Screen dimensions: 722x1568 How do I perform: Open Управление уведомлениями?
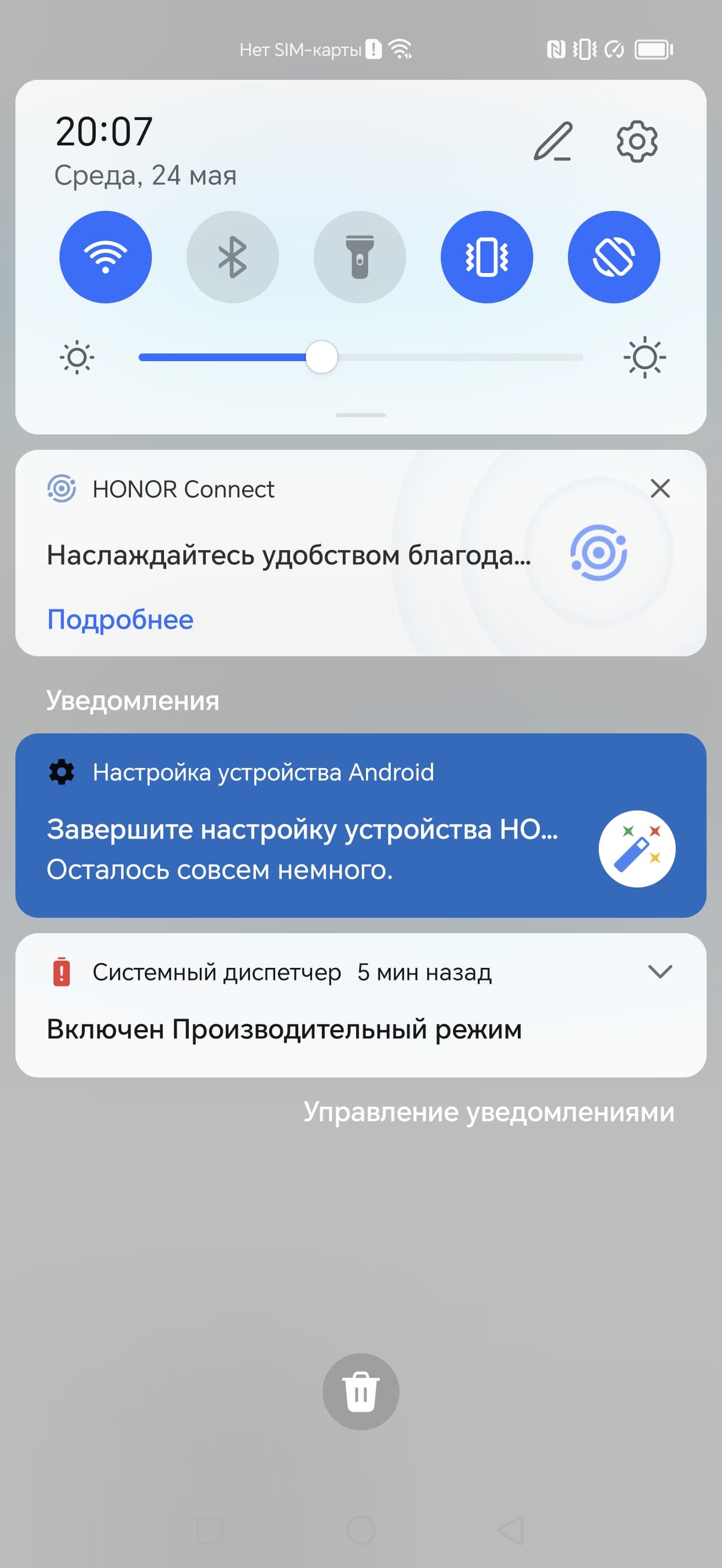[489, 1112]
